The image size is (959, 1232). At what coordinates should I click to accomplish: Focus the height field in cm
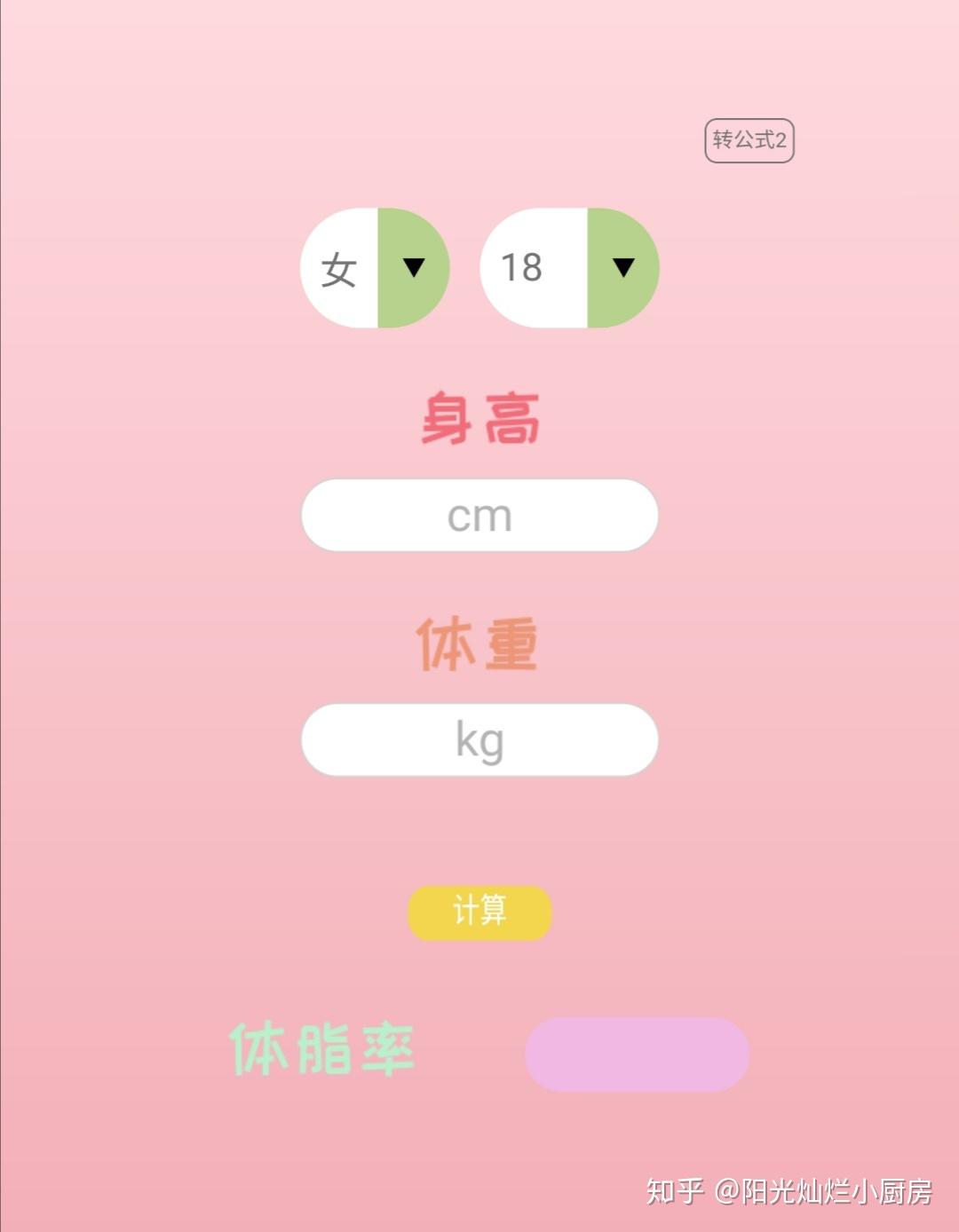tap(479, 516)
